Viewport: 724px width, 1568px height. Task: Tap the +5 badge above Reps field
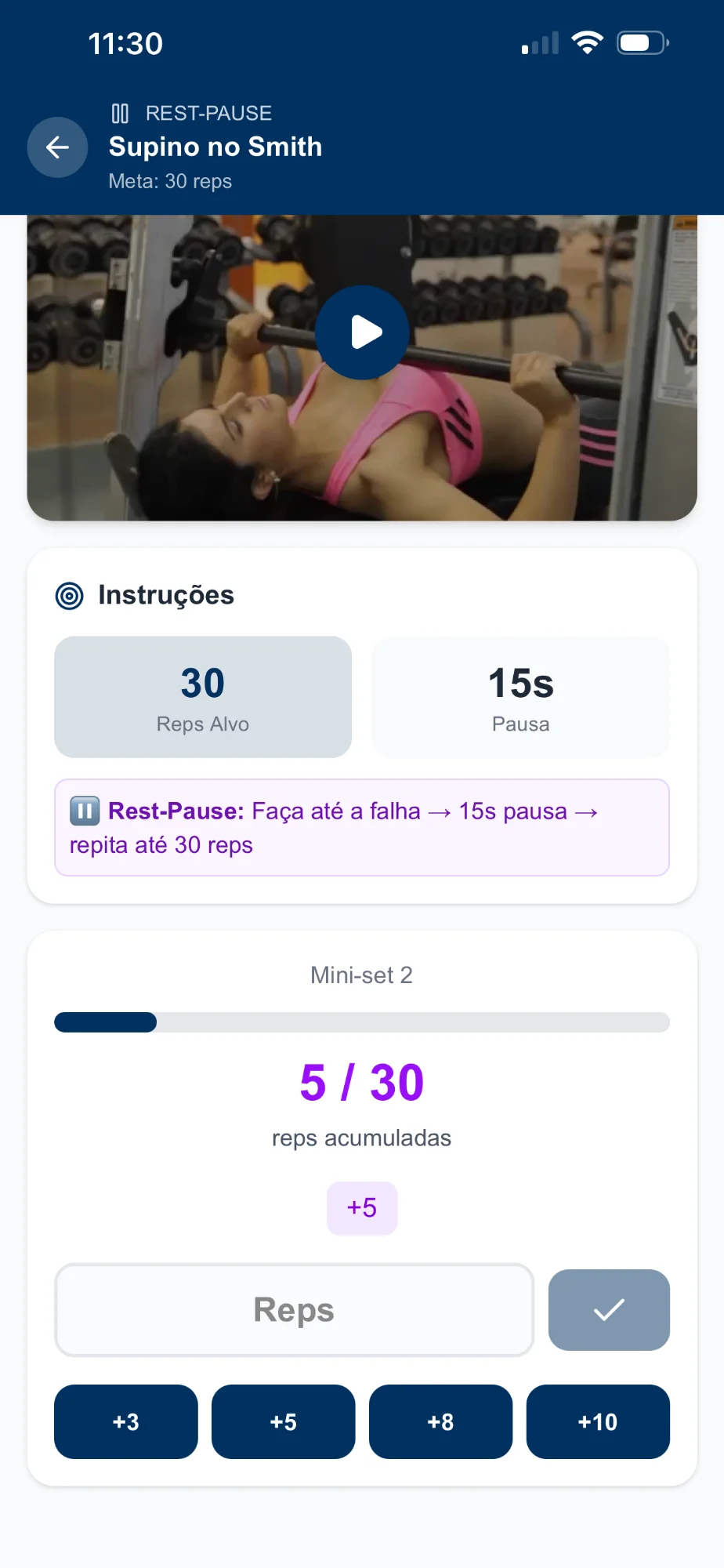click(362, 1208)
